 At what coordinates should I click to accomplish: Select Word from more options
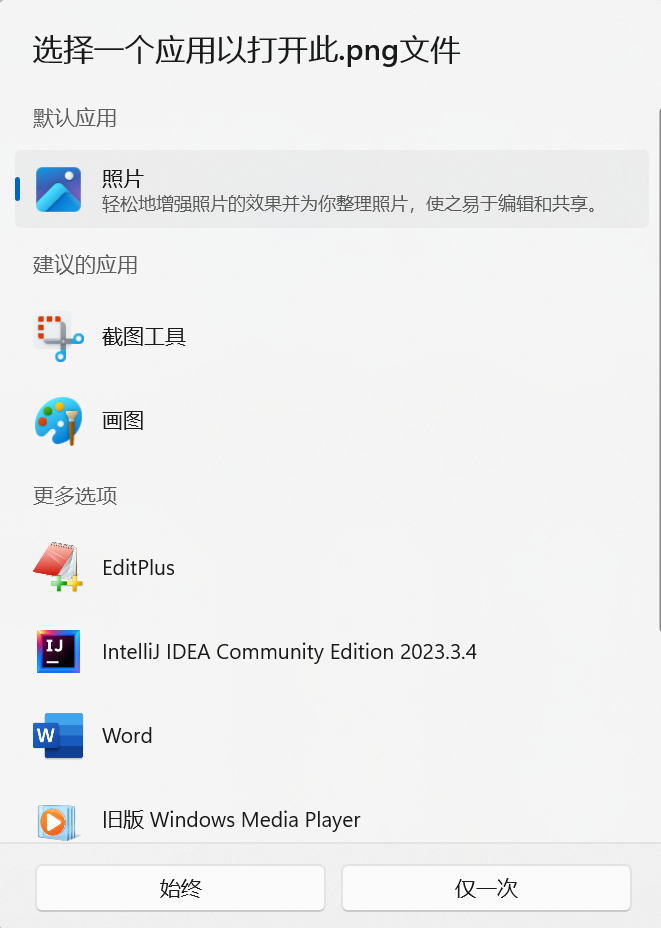(127, 736)
